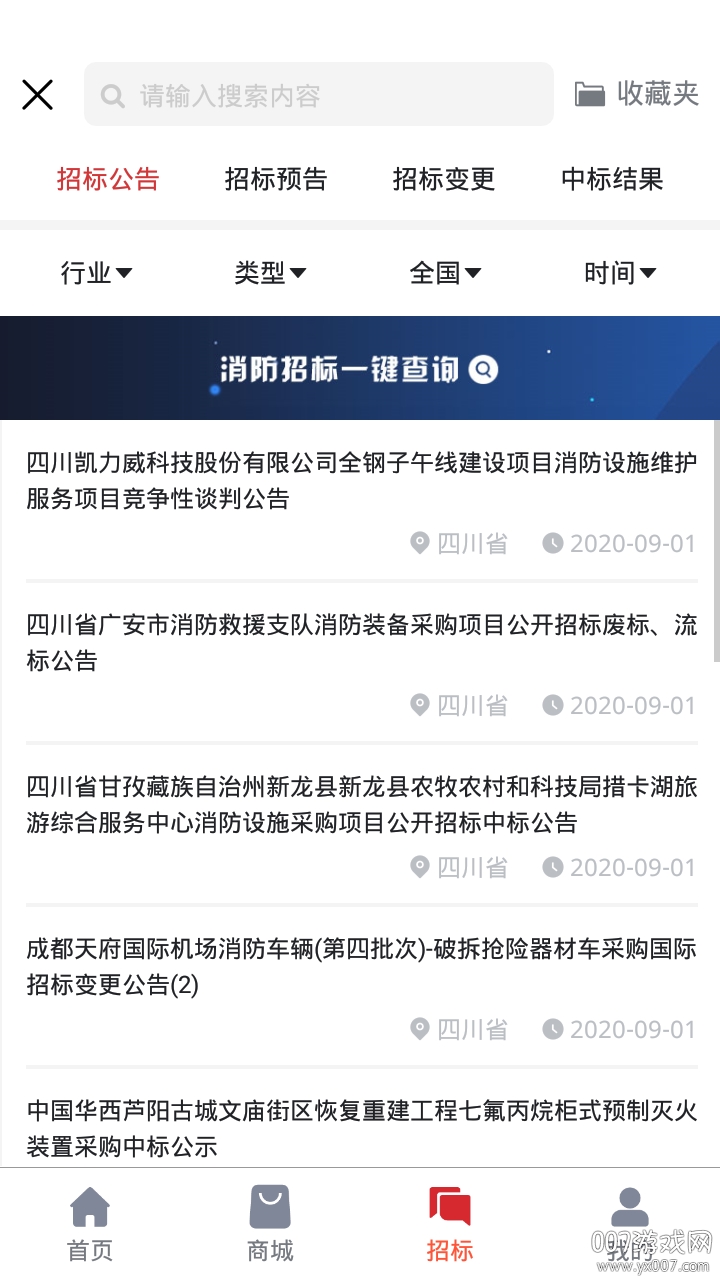Open the 中国华西芦阳古城 notice
The height and width of the screenshot is (1280, 720).
360,1128
